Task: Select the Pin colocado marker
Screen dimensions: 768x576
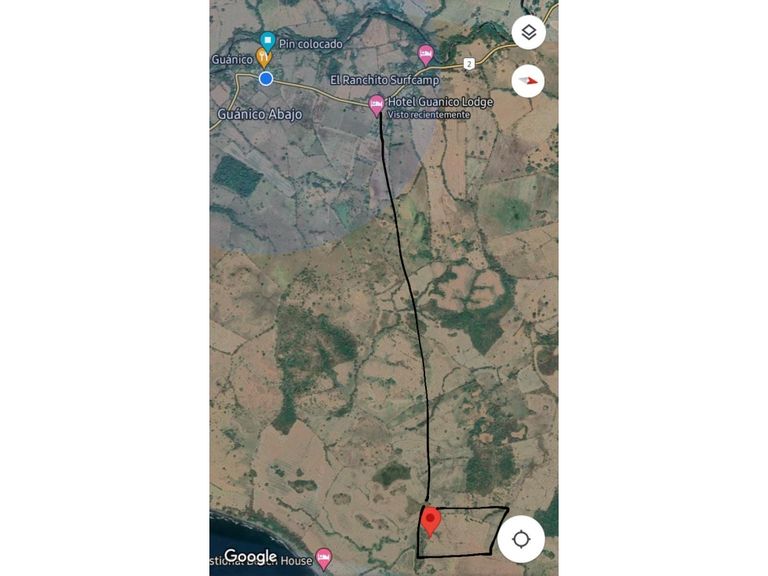Action: [267, 42]
